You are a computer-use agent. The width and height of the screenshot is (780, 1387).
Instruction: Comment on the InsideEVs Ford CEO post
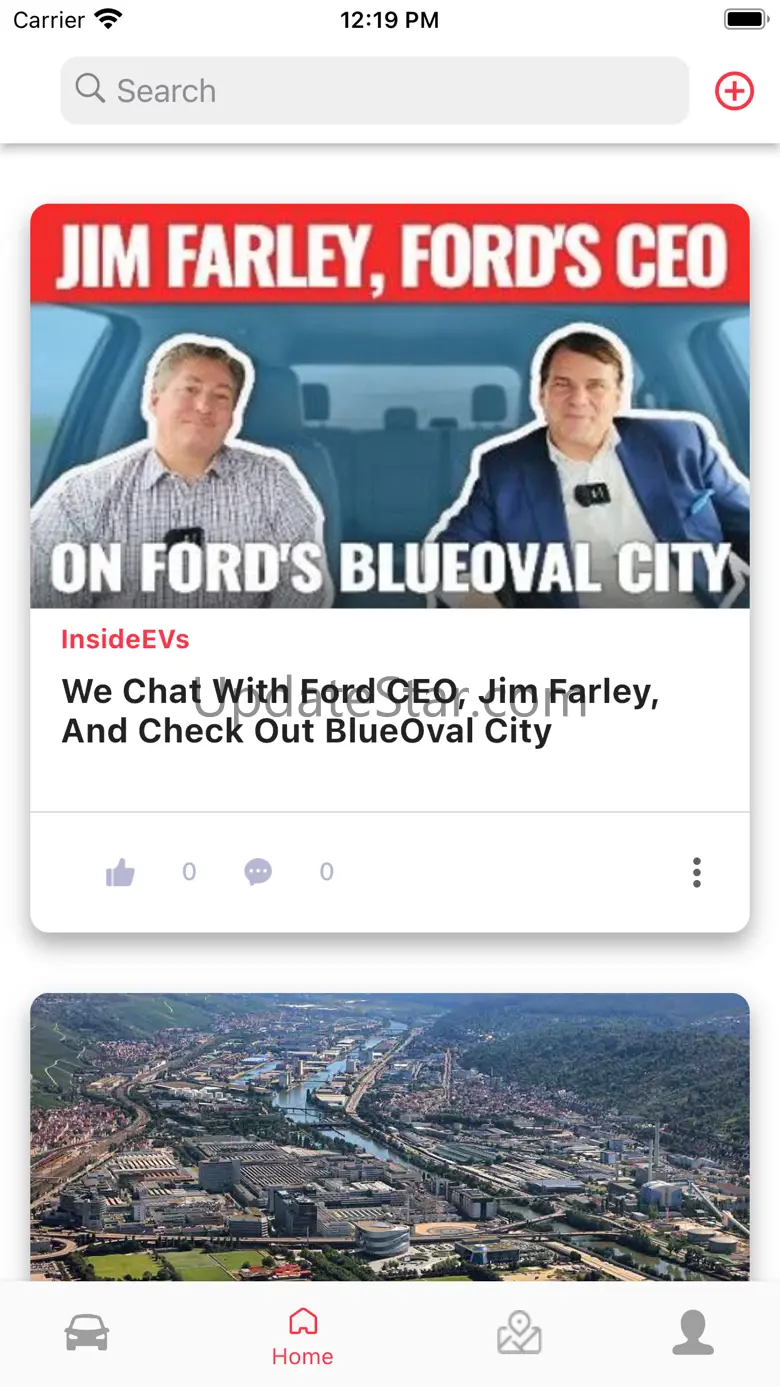(x=258, y=872)
